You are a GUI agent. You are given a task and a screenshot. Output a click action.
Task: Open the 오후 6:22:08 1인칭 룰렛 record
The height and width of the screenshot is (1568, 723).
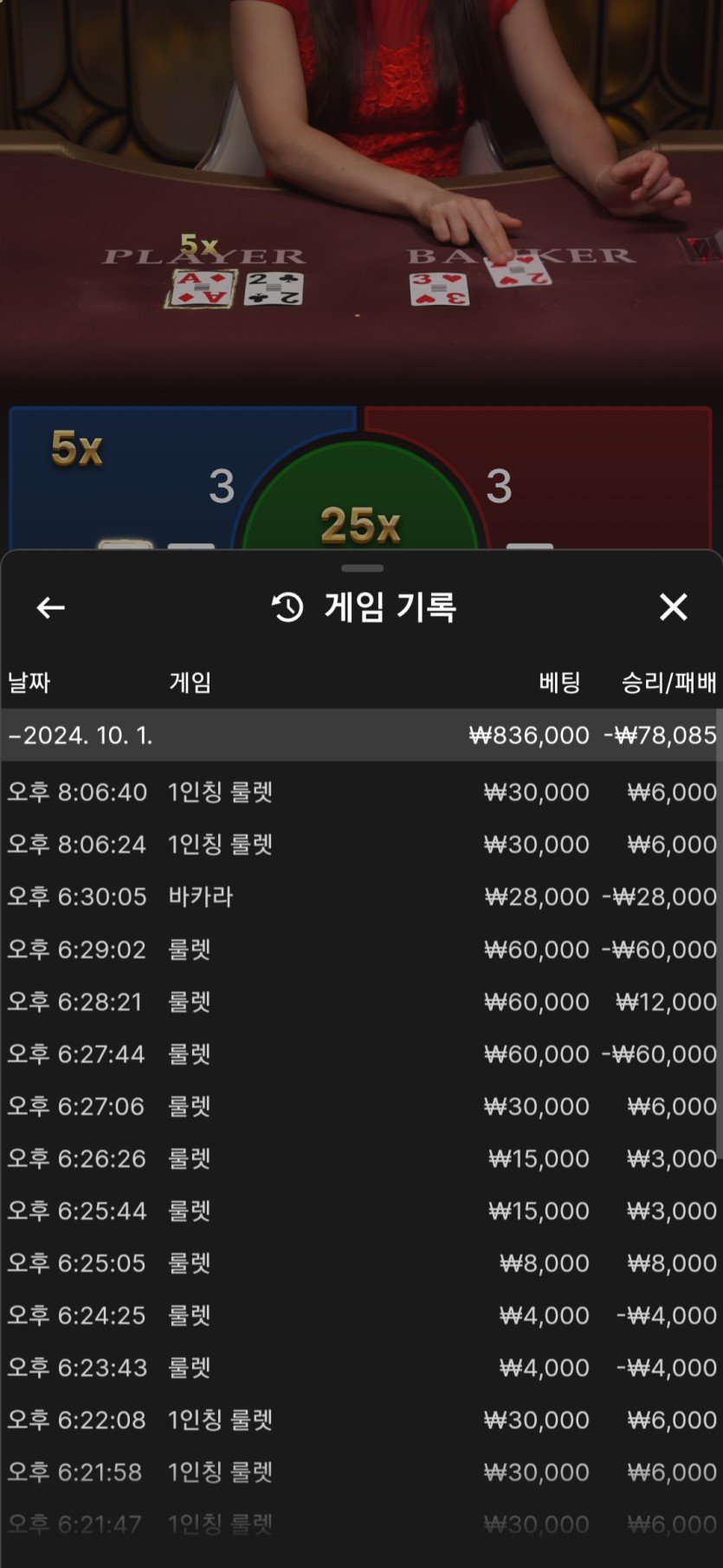(360, 1420)
